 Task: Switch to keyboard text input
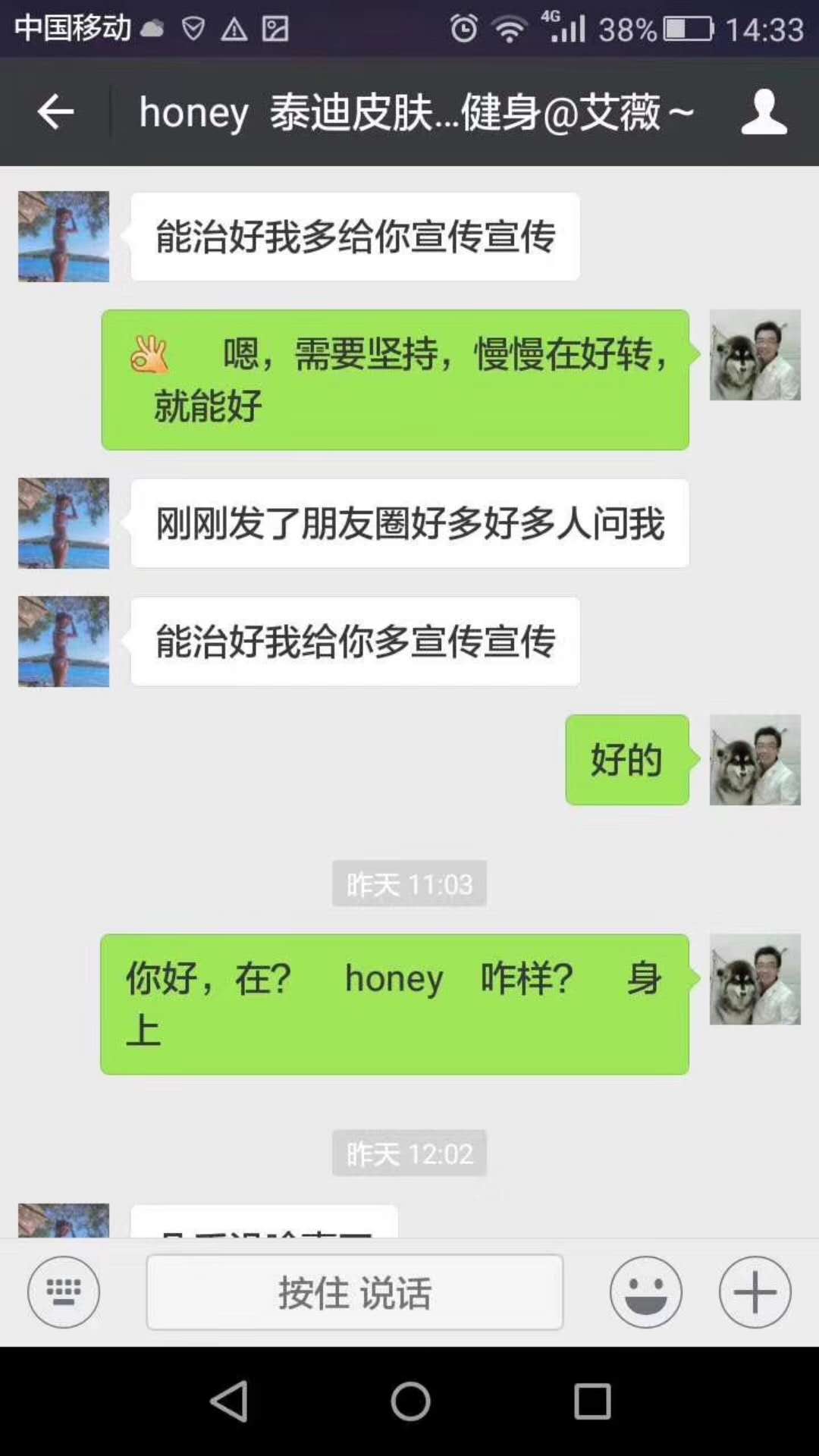[64, 1291]
